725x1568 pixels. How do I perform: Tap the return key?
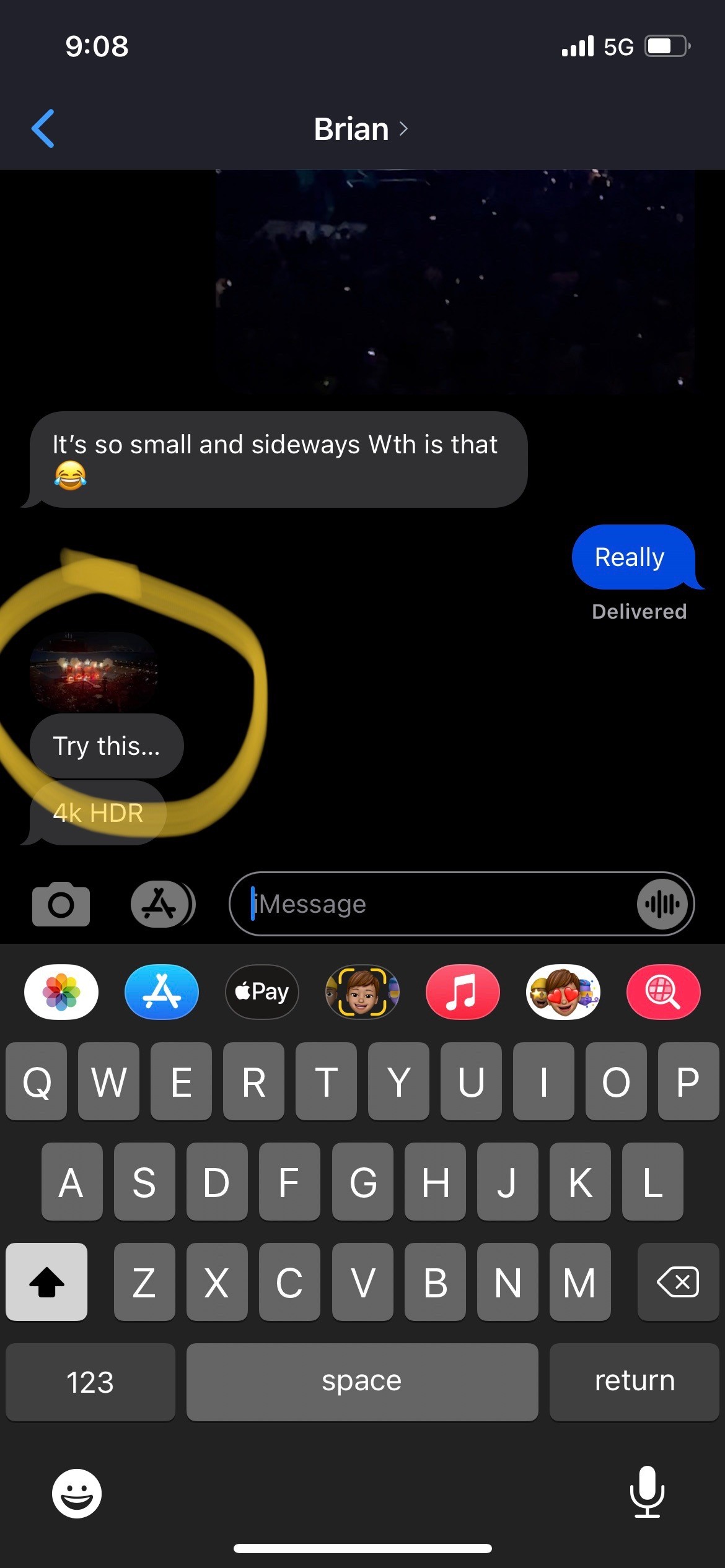(634, 1382)
